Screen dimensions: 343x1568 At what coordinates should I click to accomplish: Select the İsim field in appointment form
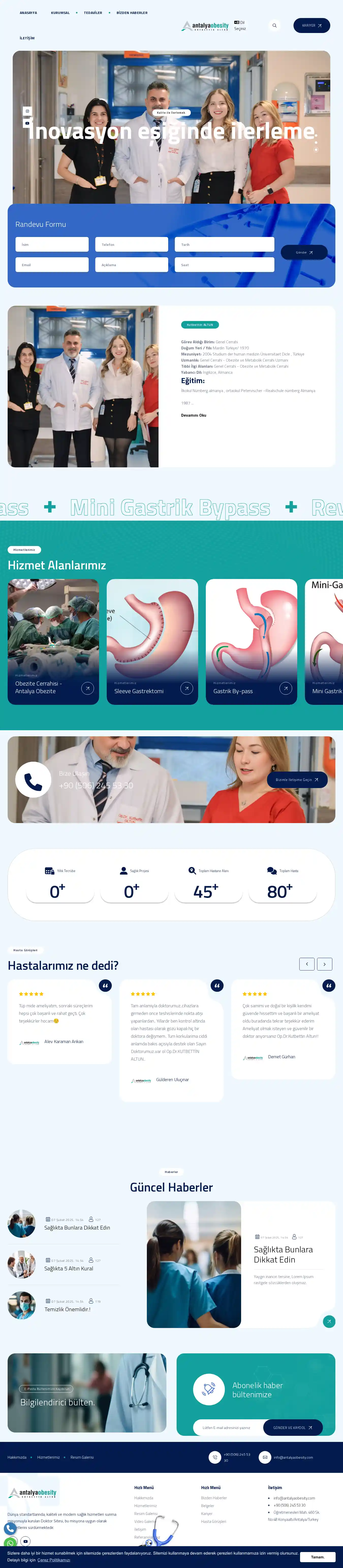click(52, 245)
